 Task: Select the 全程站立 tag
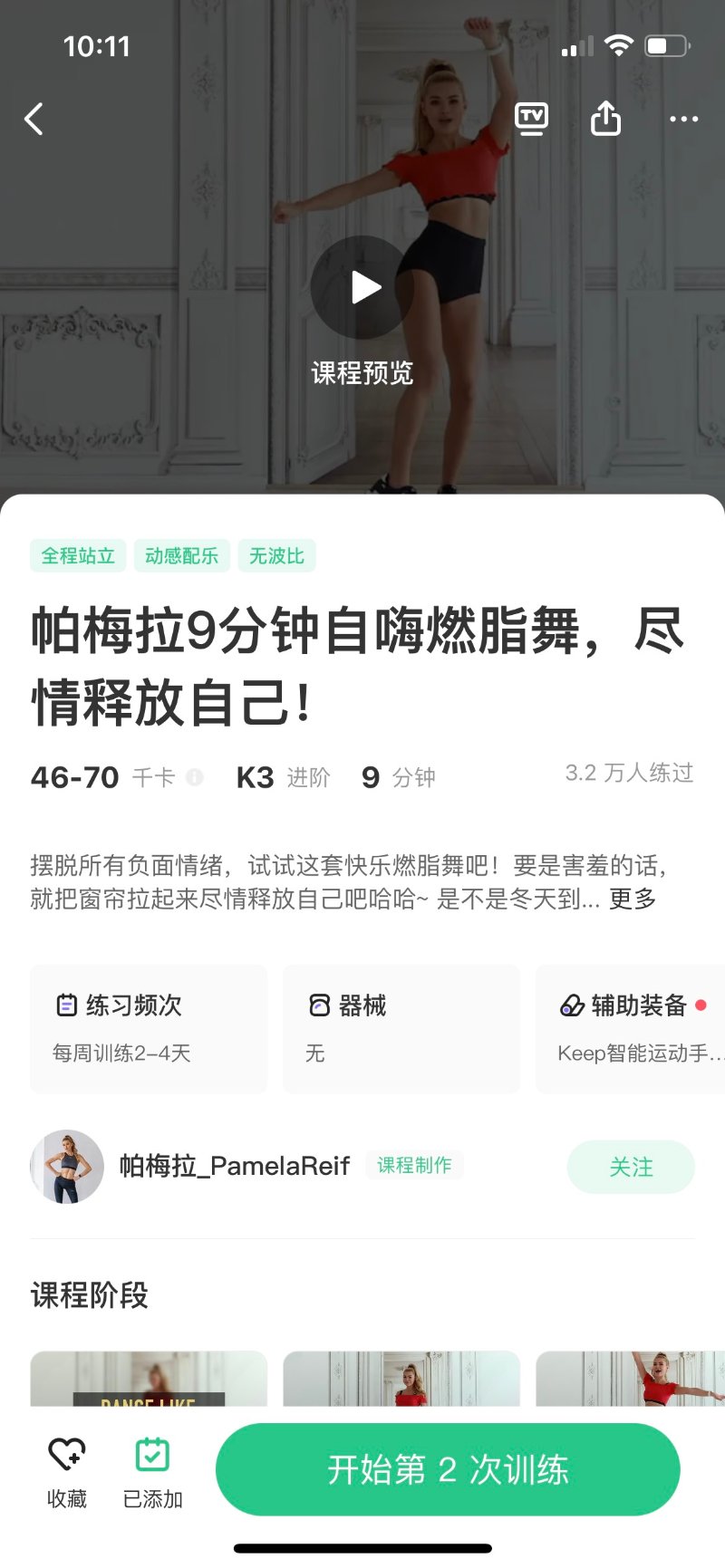(x=78, y=555)
